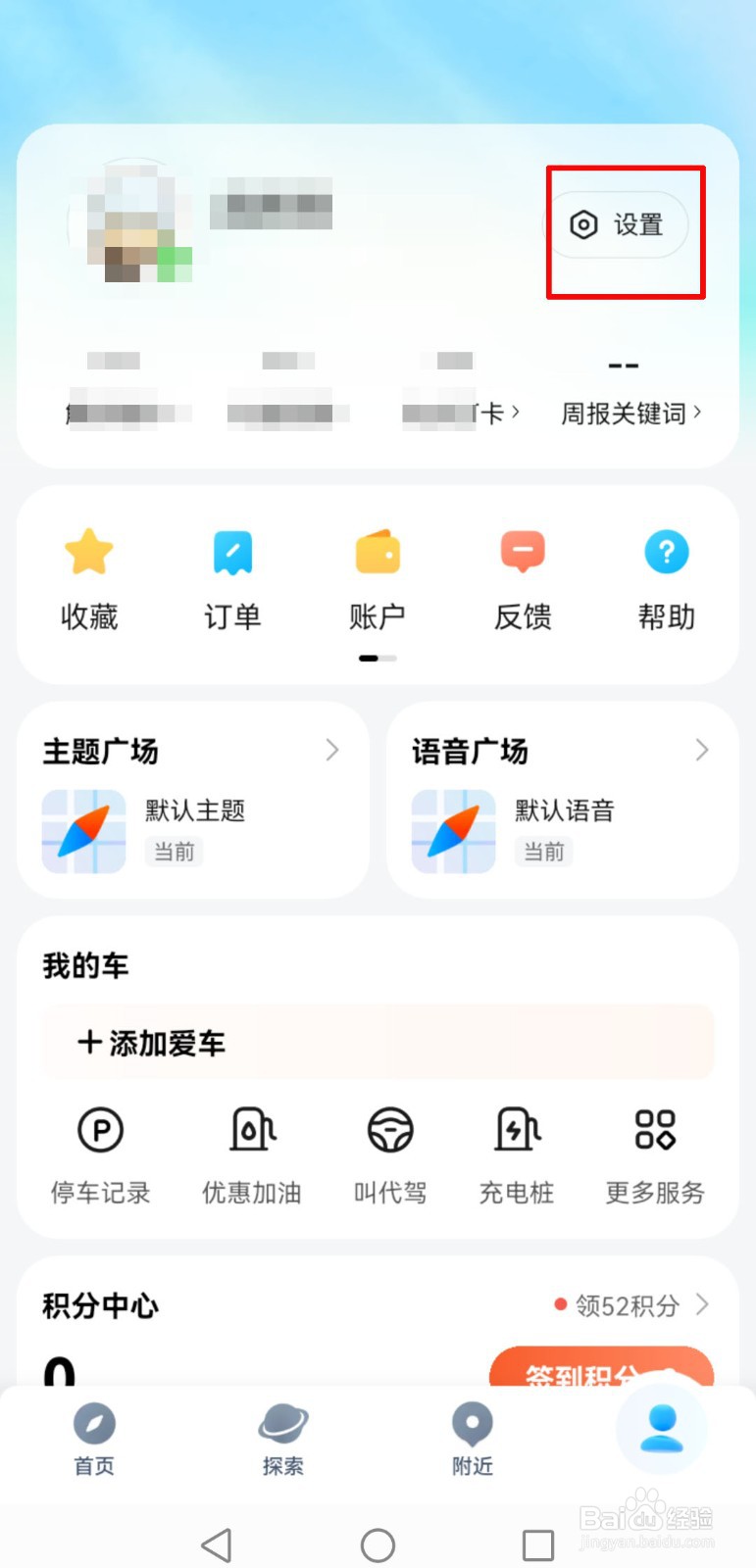This screenshot has width=756, height=1568.
Task: Go back with the system back button
Action: click(x=216, y=1545)
